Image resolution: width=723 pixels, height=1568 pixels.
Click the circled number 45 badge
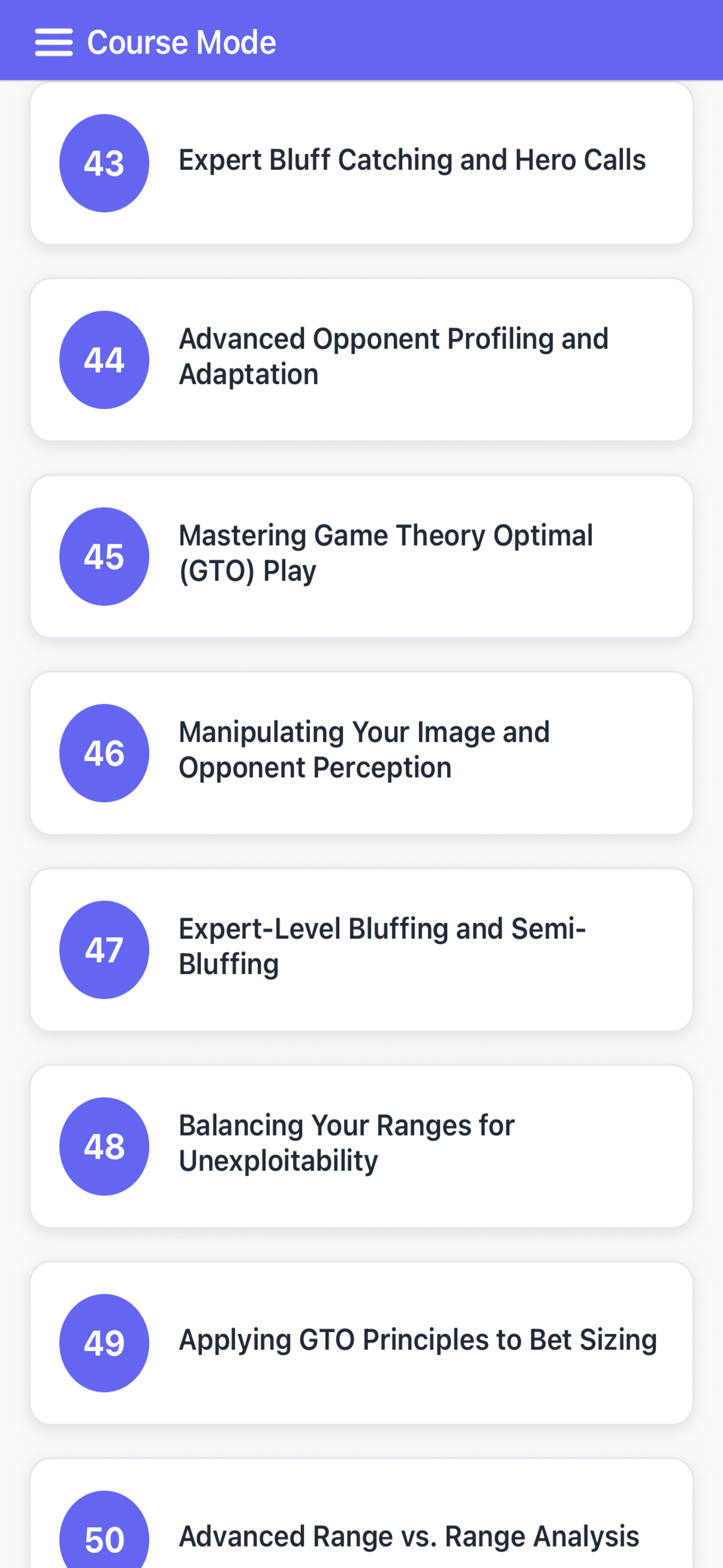104,555
